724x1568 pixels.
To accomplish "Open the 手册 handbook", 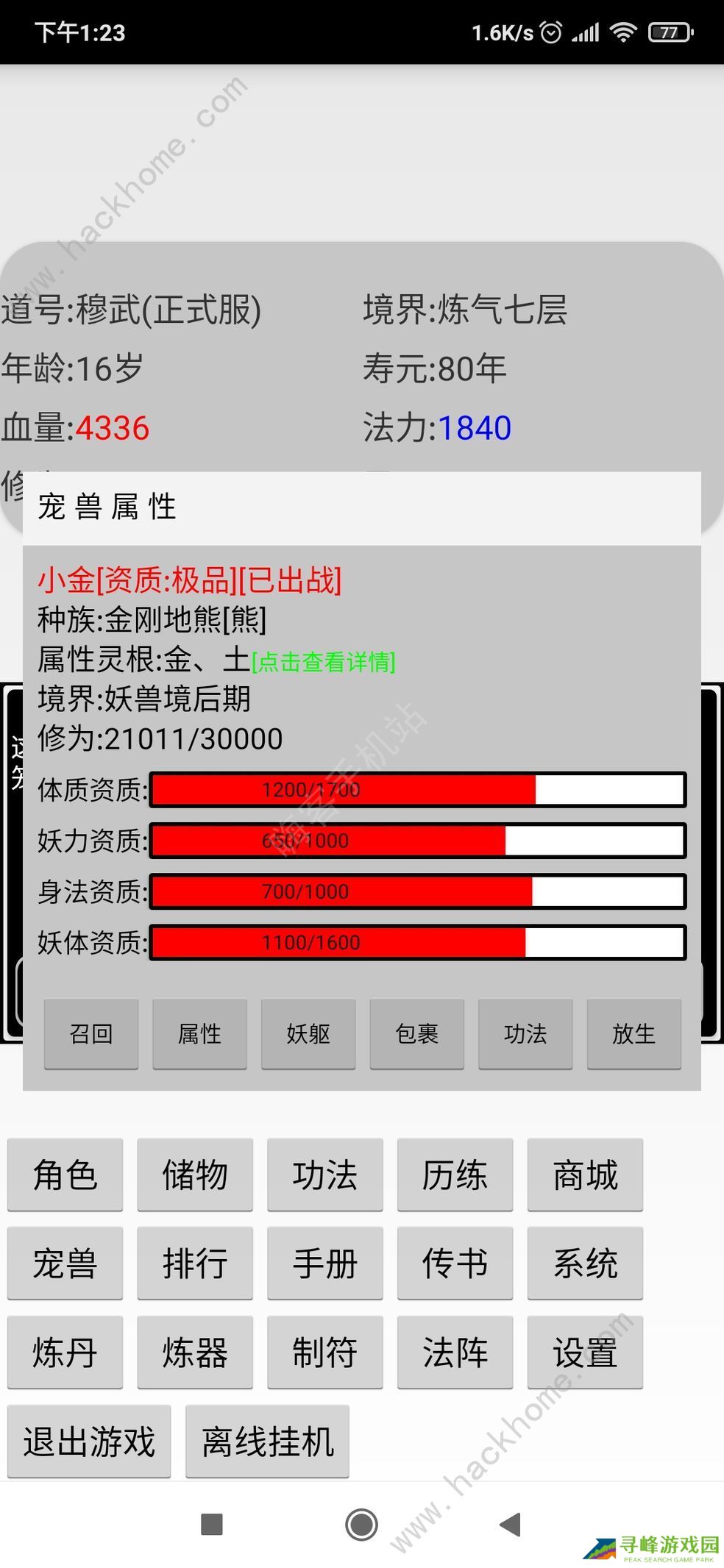I will 324,1264.
